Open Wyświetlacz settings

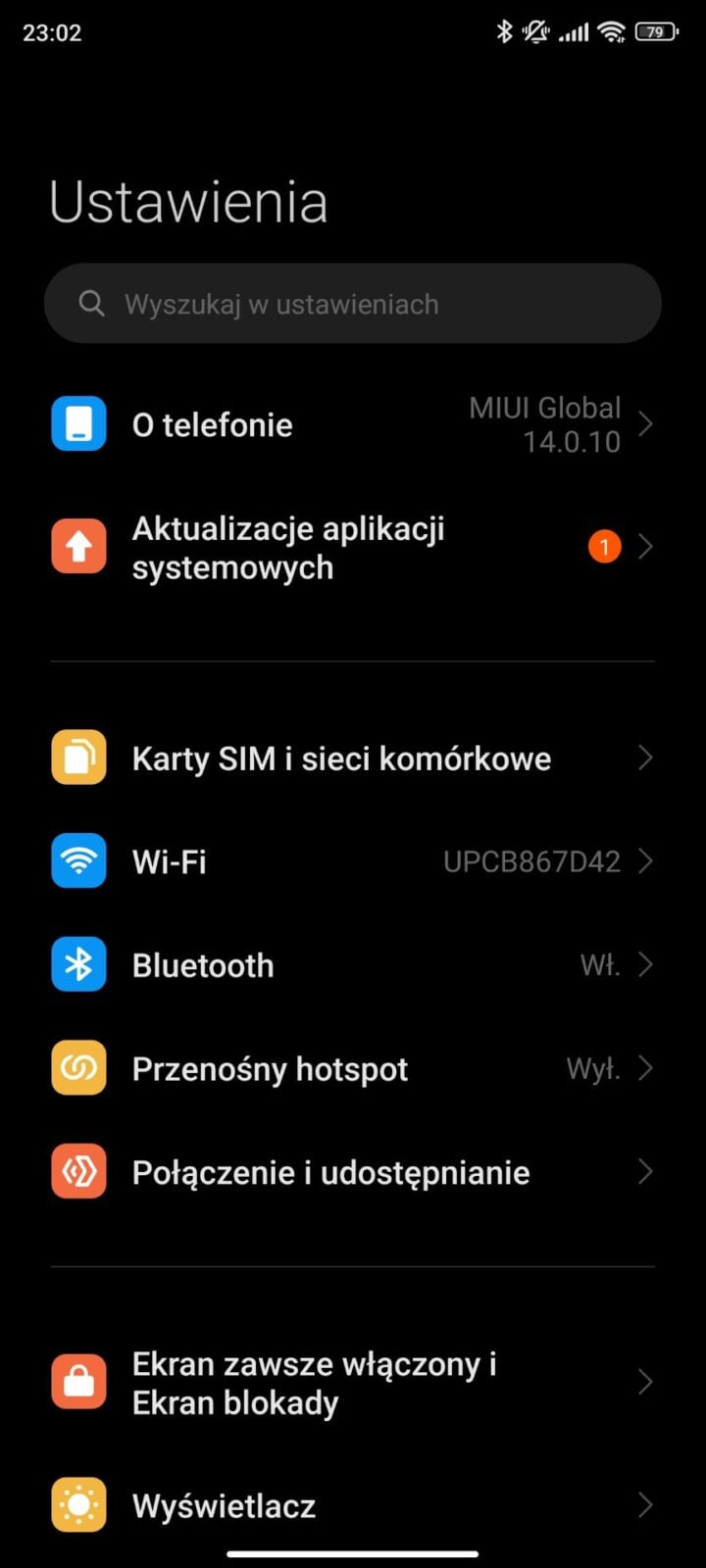(x=353, y=1505)
